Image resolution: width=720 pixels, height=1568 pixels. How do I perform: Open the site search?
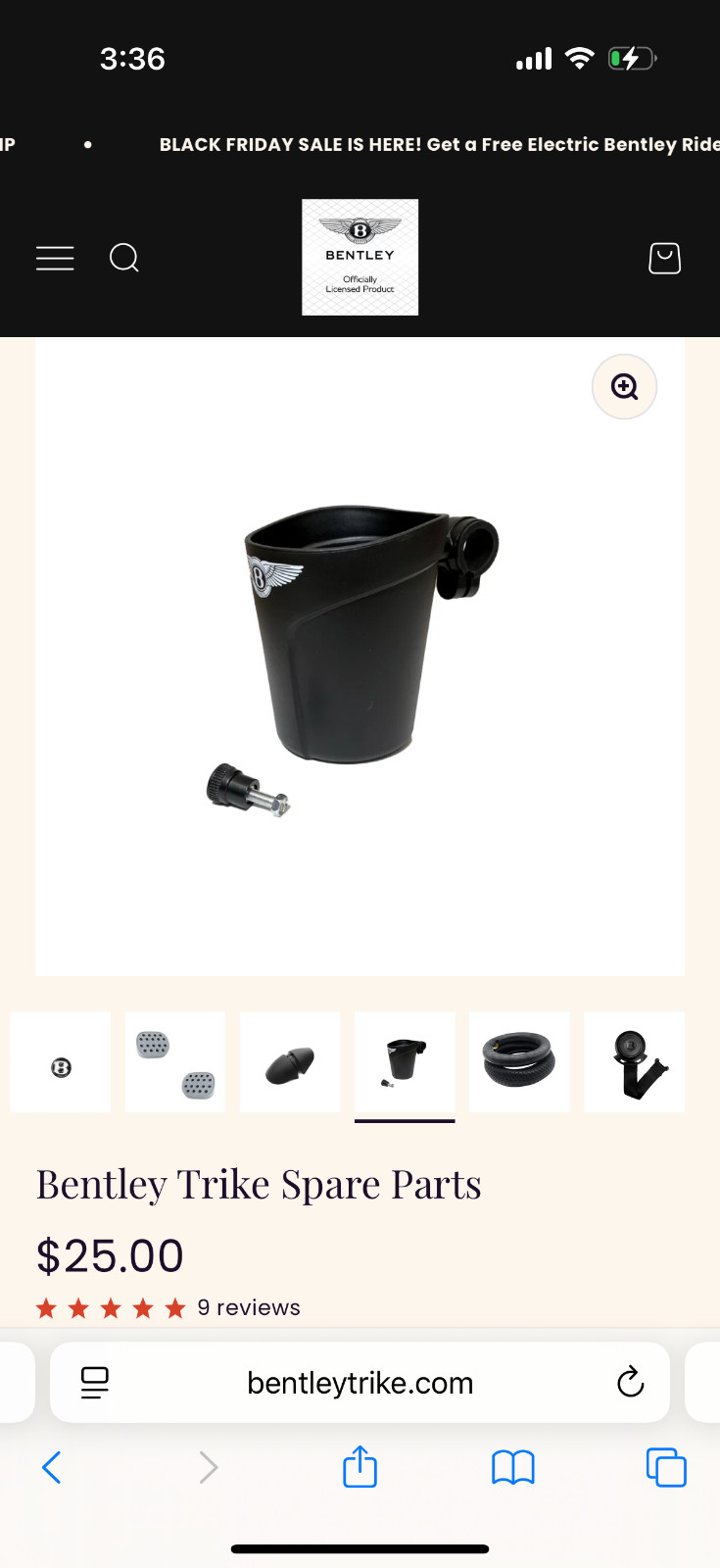pyautogui.click(x=124, y=258)
